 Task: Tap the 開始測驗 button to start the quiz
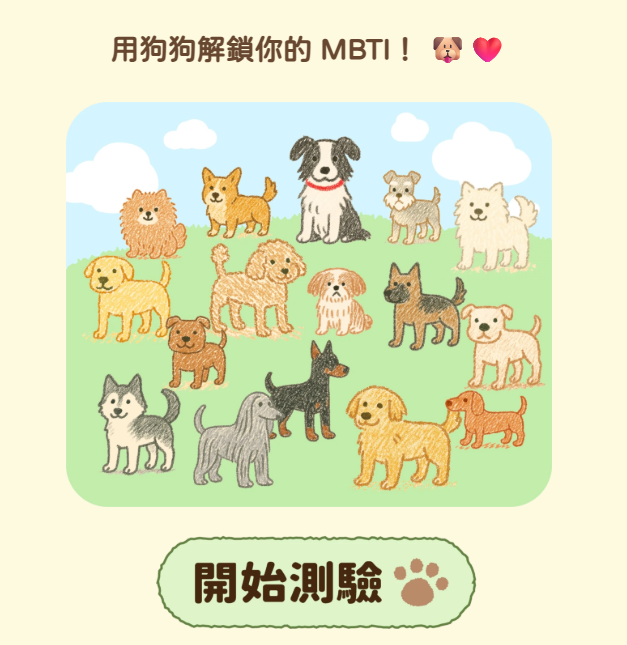tap(316, 584)
